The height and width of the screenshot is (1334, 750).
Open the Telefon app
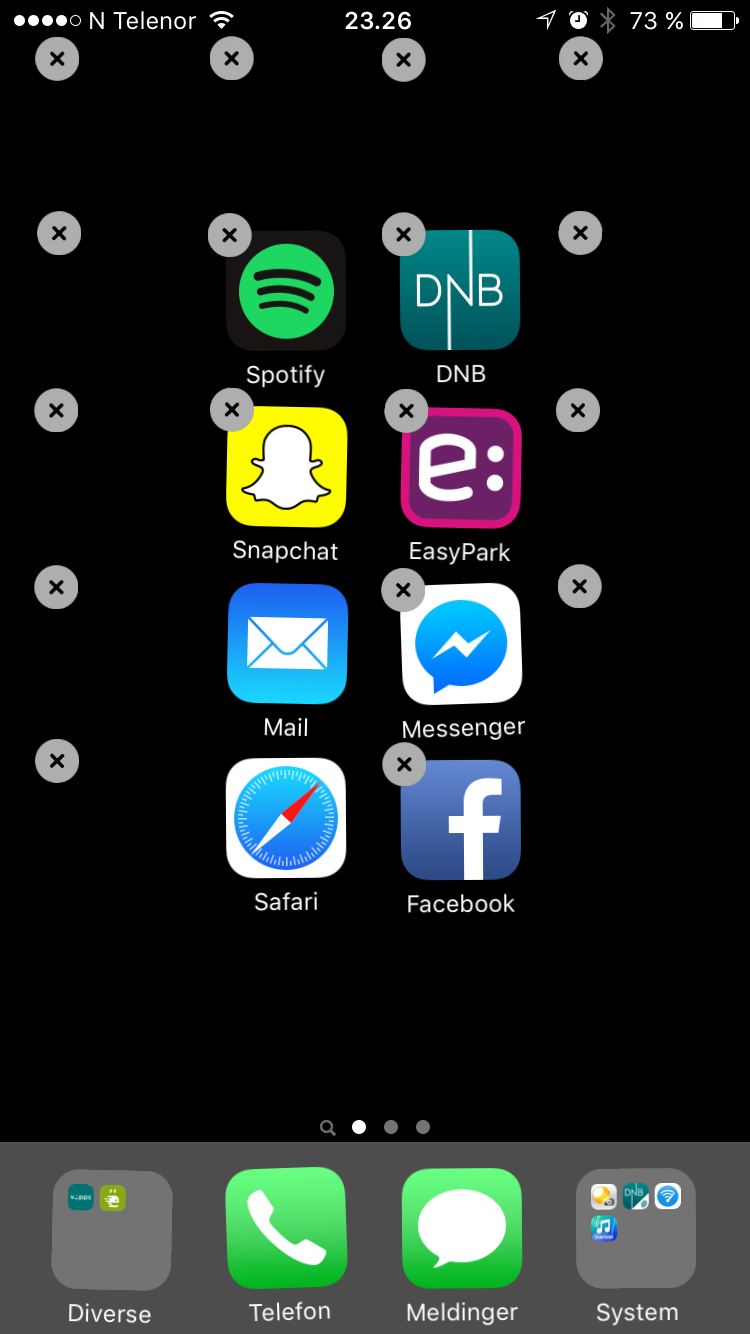[x=286, y=1228]
